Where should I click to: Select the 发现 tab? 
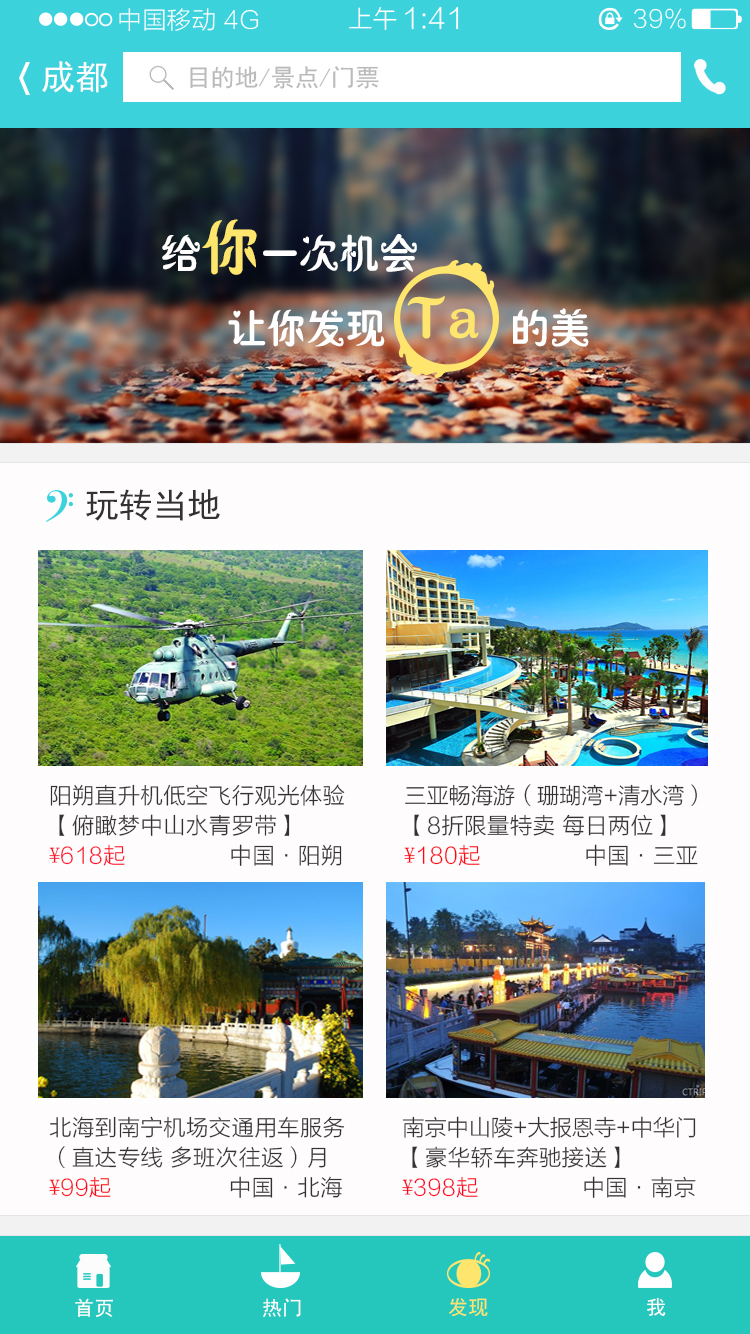(468, 1284)
